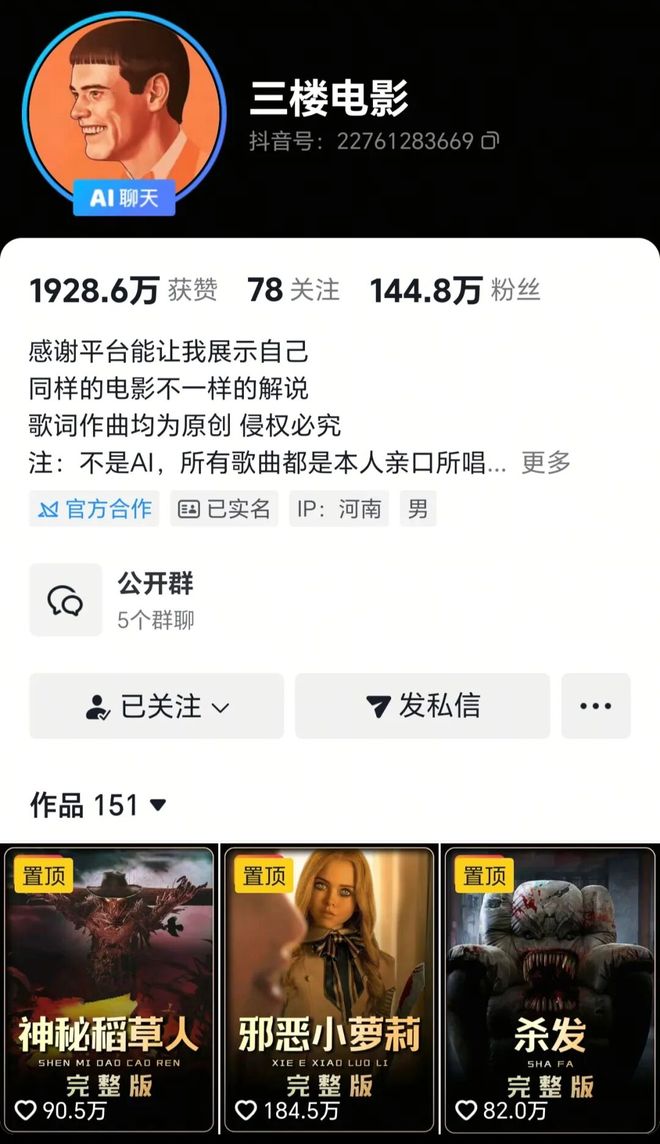Image resolution: width=660 pixels, height=1144 pixels.
Task: View the 78 关注 following list
Action: point(293,290)
